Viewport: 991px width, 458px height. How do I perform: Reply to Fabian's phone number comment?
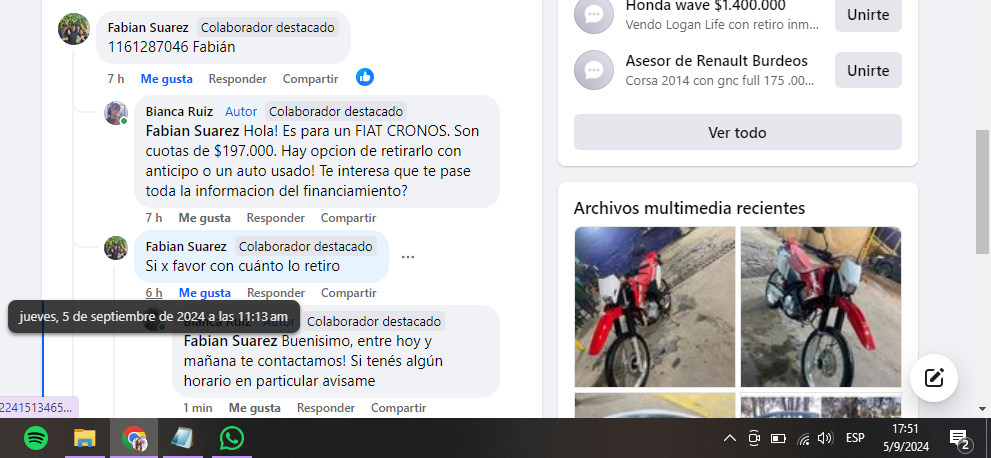(x=237, y=78)
